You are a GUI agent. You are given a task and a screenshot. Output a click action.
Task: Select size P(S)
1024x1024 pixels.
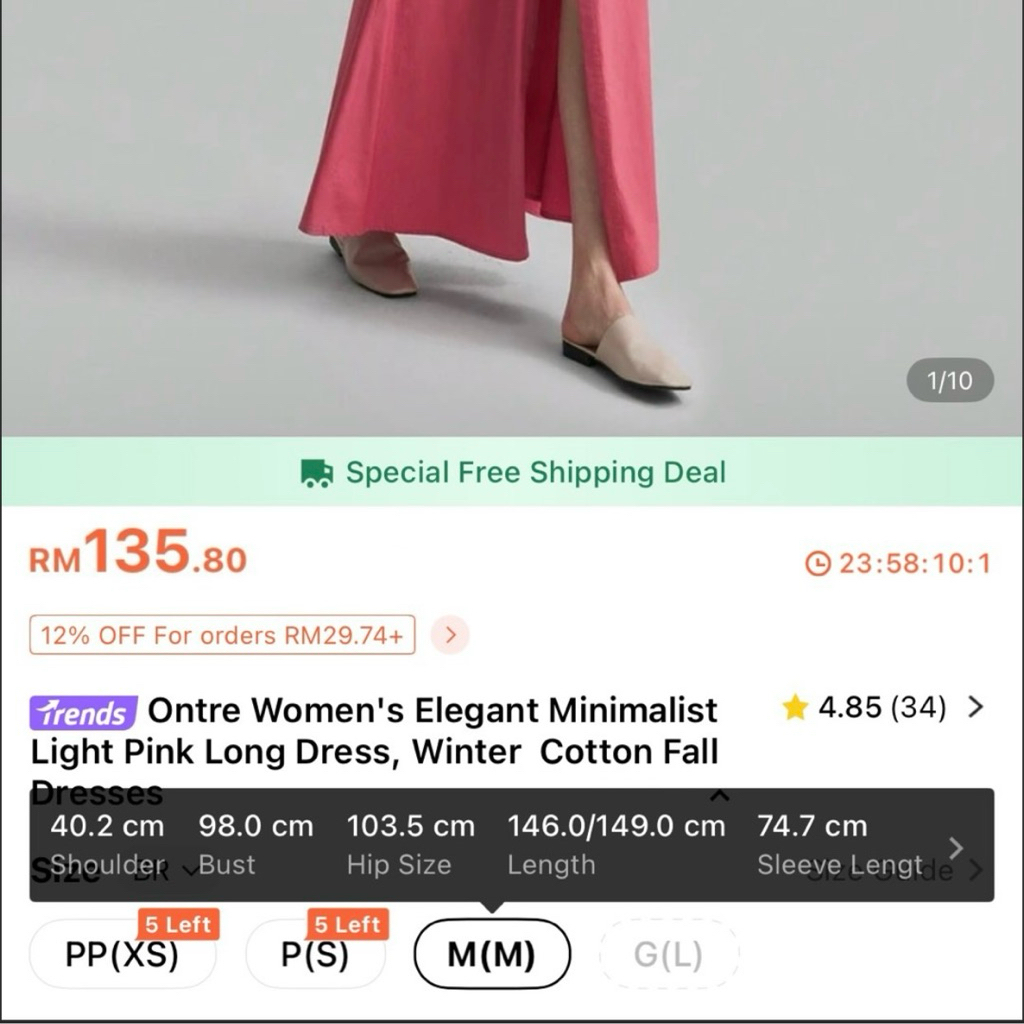[x=315, y=954]
